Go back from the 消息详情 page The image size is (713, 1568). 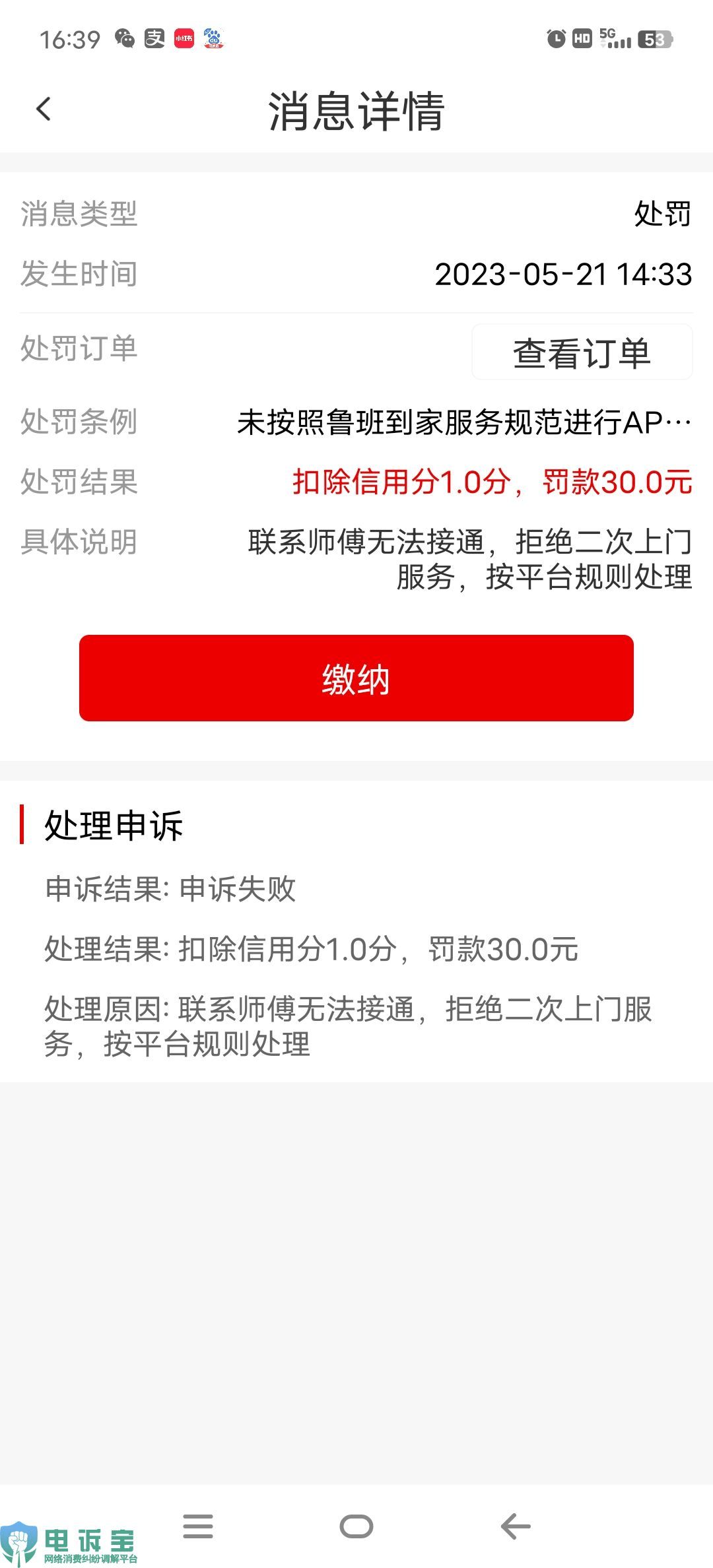coord(44,110)
